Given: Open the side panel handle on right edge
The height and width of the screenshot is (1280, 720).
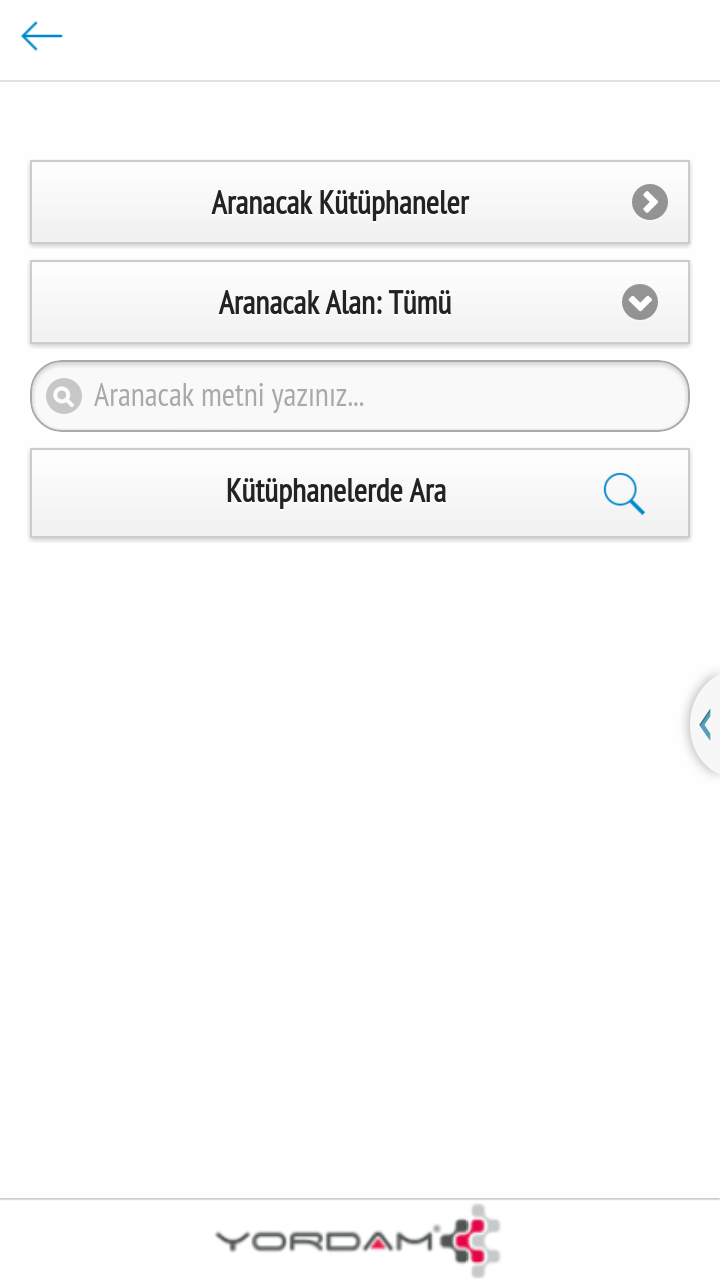Looking at the screenshot, I should coord(705,724).
